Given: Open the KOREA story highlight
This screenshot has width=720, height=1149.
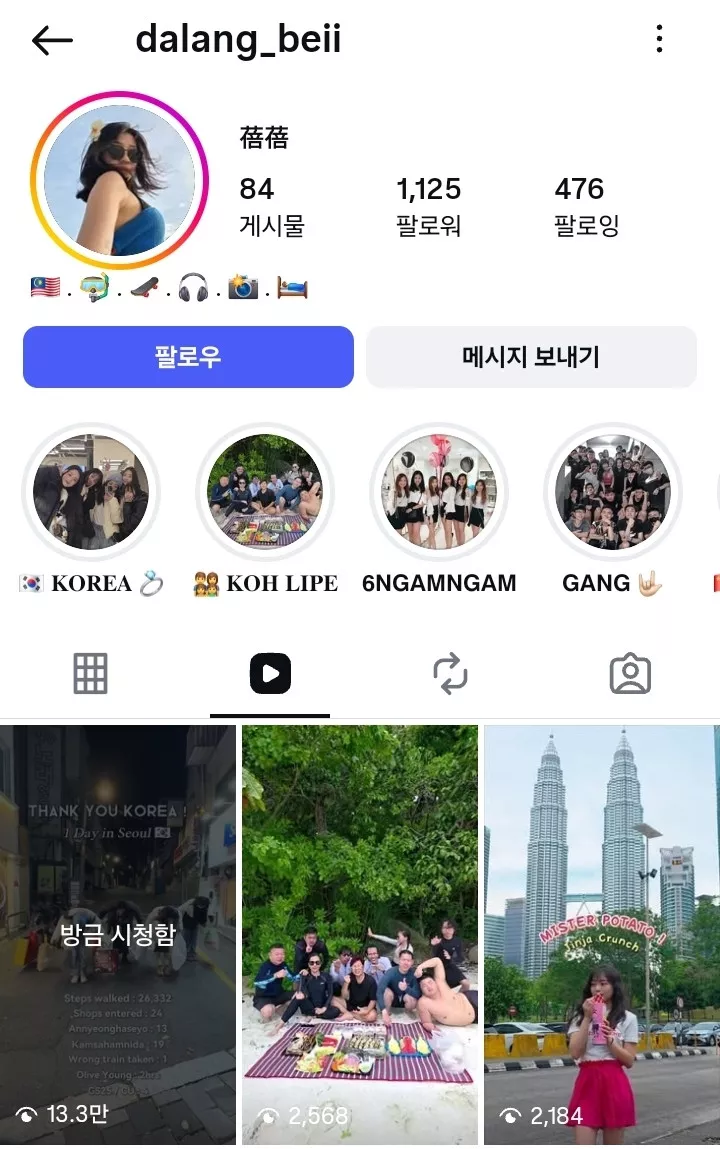Looking at the screenshot, I should point(91,492).
